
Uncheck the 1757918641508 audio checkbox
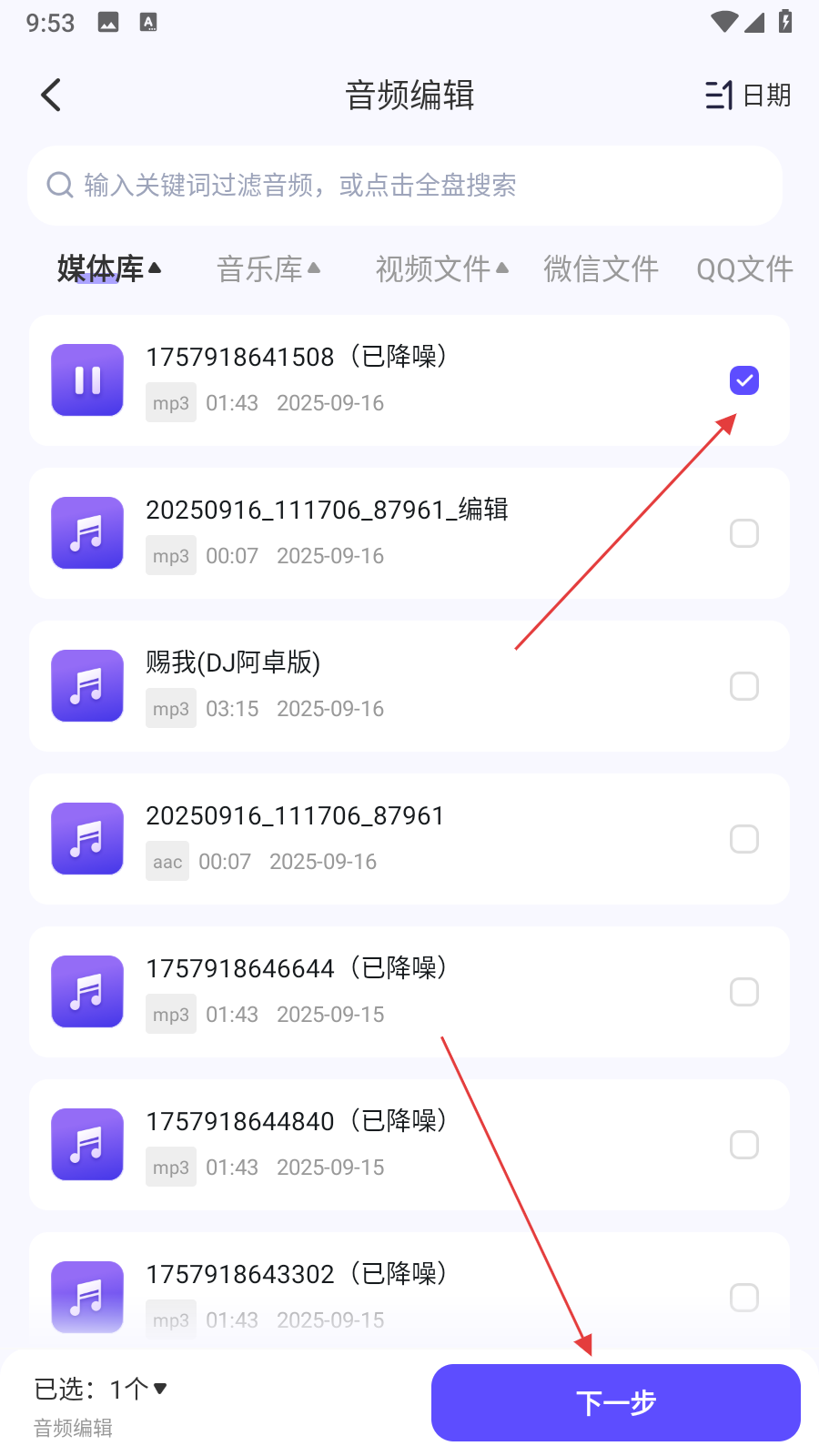click(x=744, y=380)
